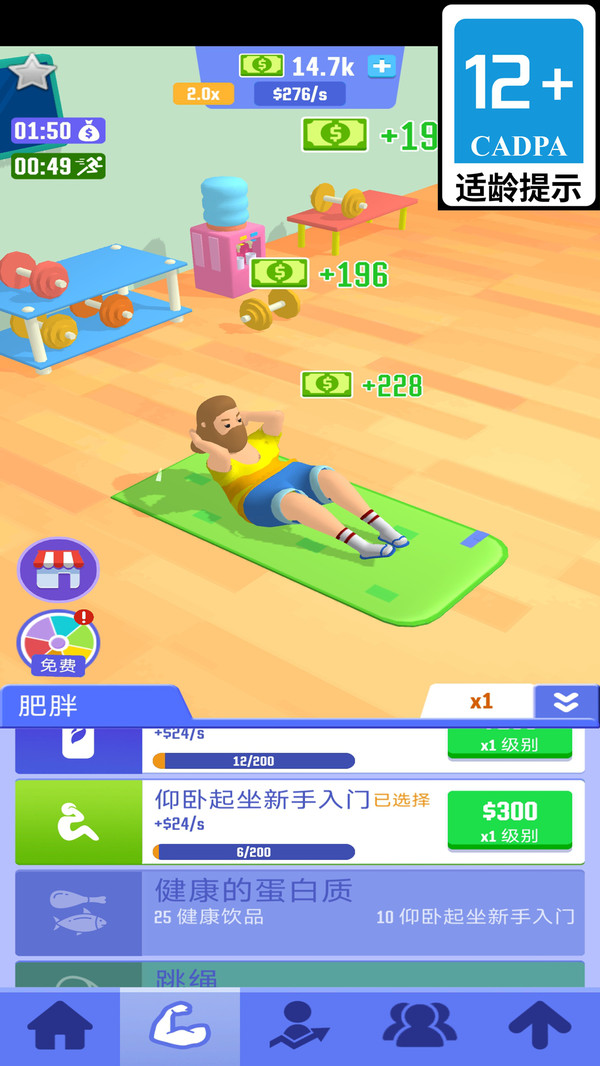The height and width of the screenshot is (1066, 600).
Task: Activate the 2.0x multiplier badge
Action: click(203, 94)
